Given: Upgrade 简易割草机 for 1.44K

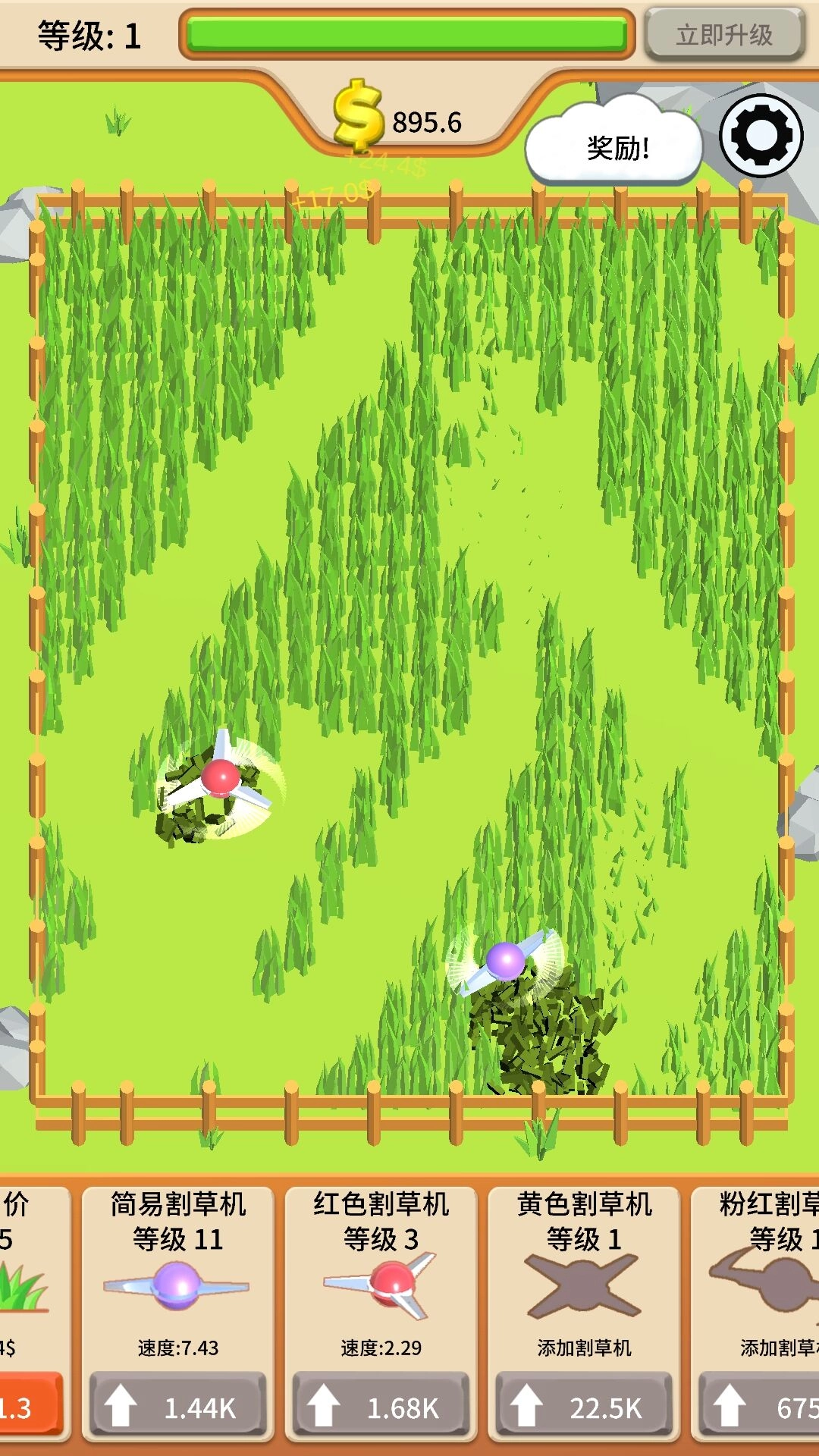Looking at the screenshot, I should (x=178, y=1407).
